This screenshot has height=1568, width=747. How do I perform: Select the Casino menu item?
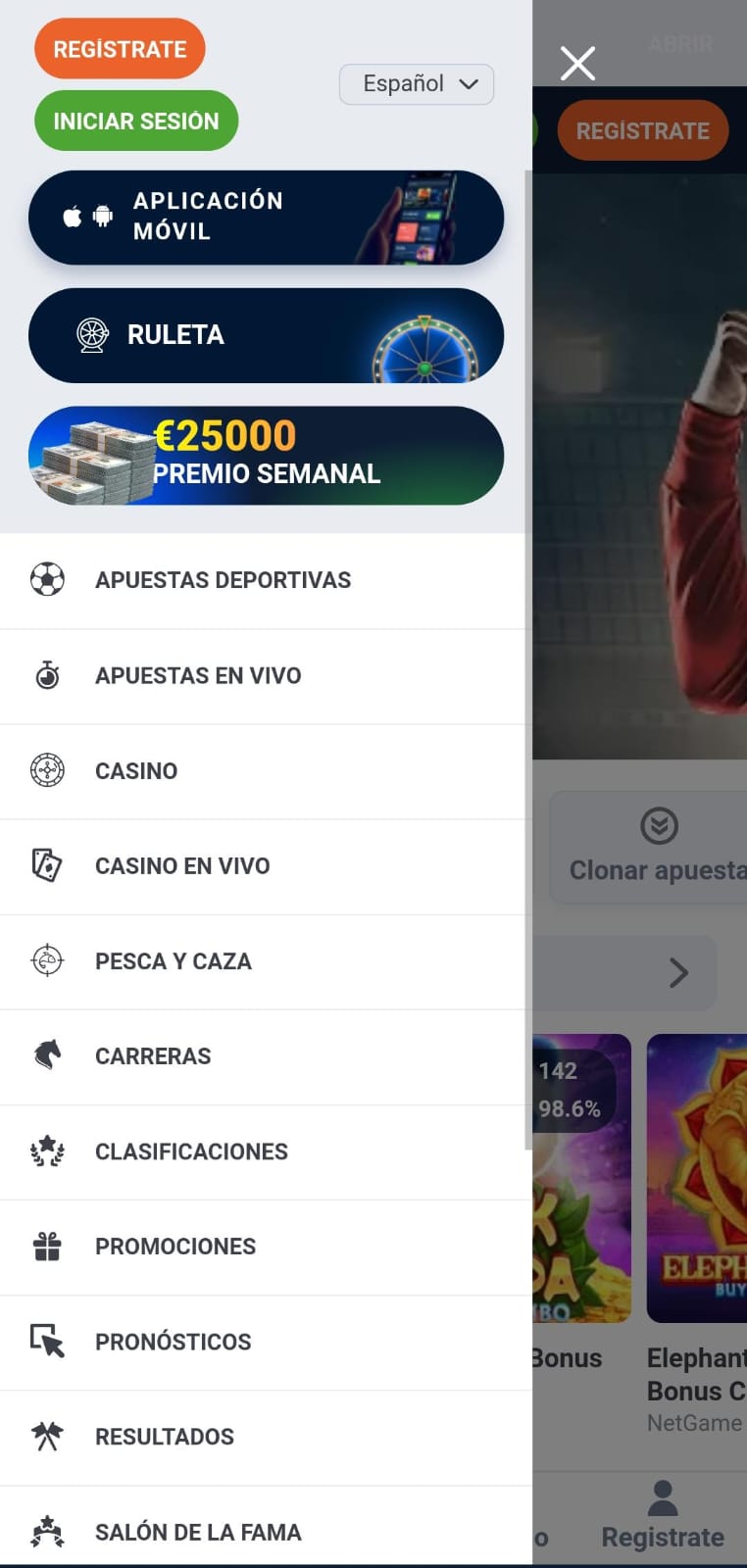coord(136,771)
